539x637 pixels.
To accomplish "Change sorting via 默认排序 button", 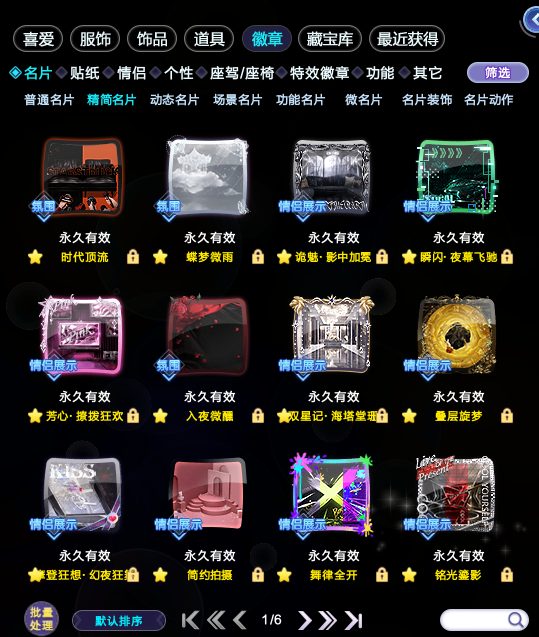I will (x=119, y=621).
